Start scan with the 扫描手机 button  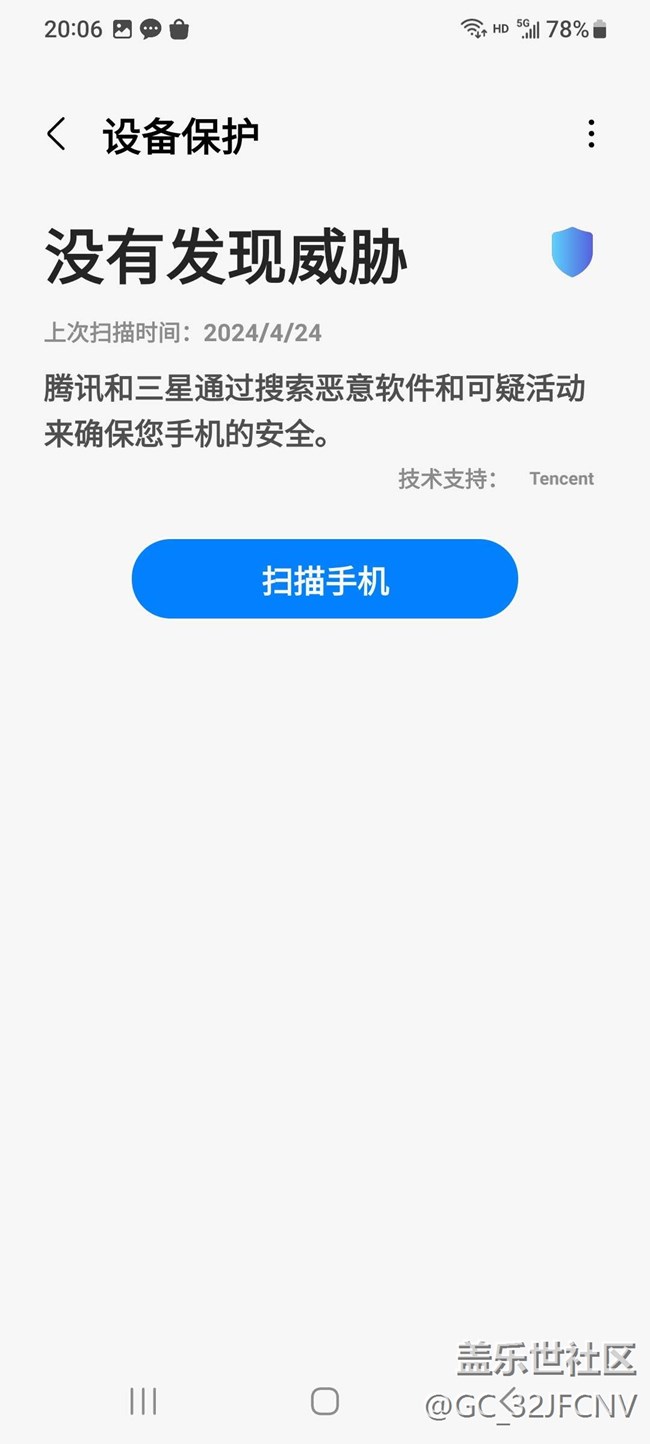coord(325,579)
